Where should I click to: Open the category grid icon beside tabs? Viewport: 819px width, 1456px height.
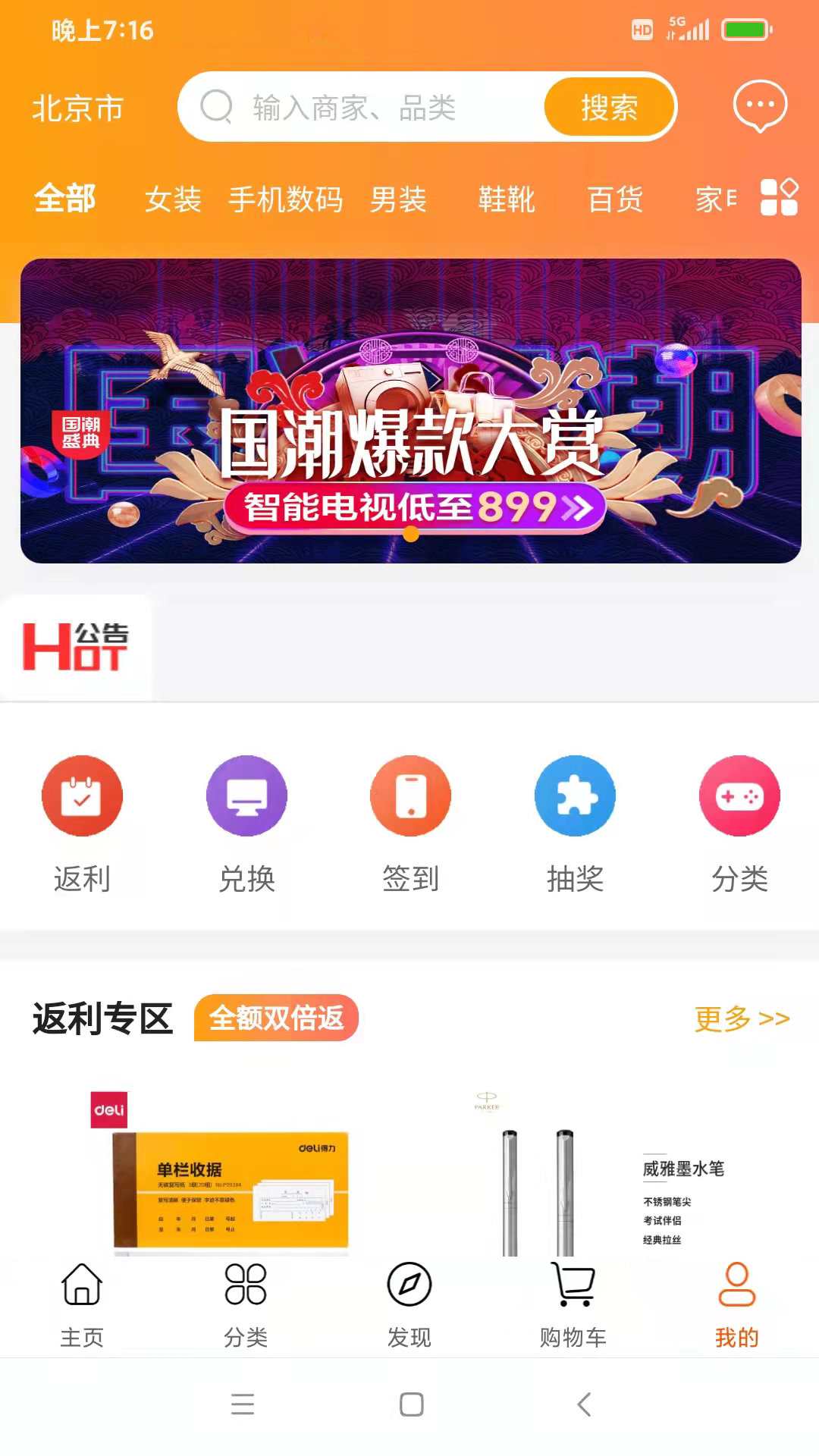777,200
